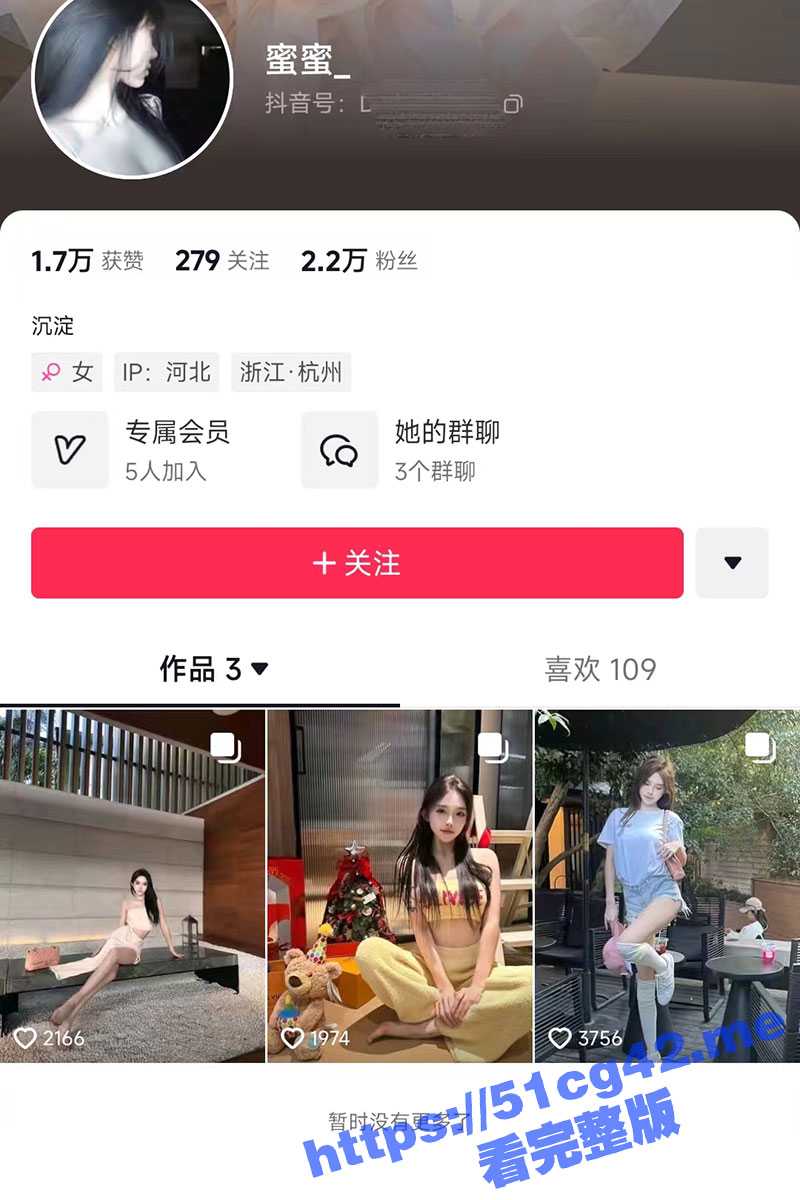Open the post with 2166 likes
The image size is (800, 1200).
coord(132,885)
